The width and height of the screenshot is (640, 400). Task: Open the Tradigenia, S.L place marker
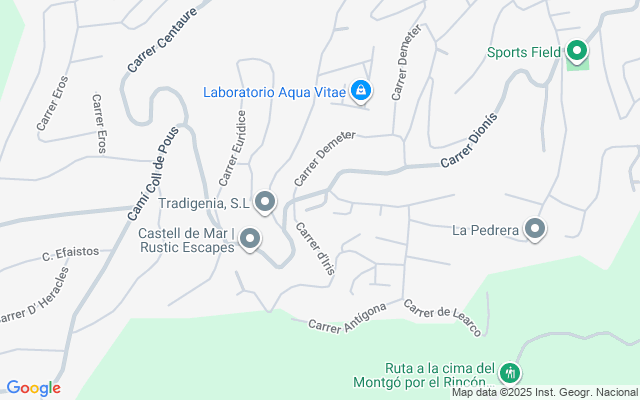pos(265,202)
